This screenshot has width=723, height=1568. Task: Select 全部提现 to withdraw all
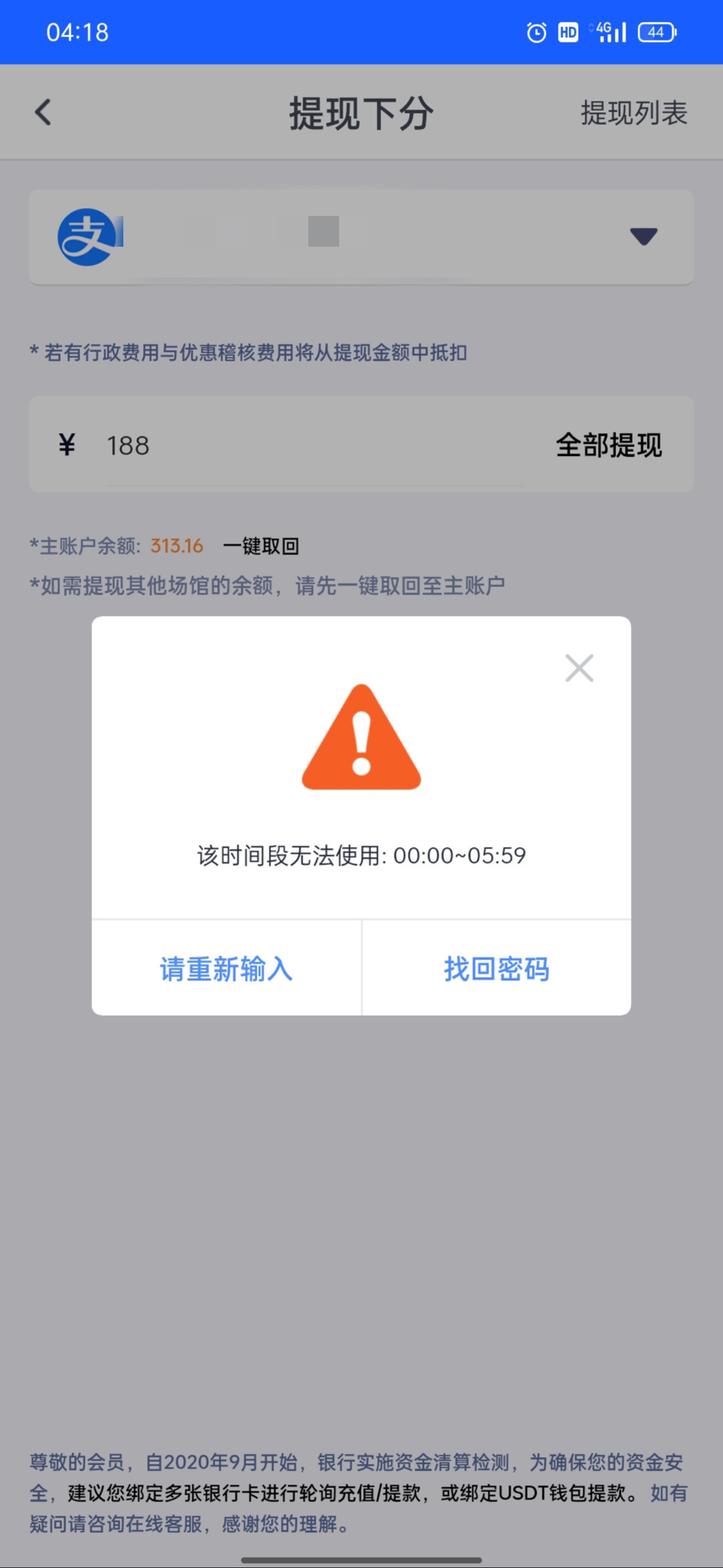[609, 445]
